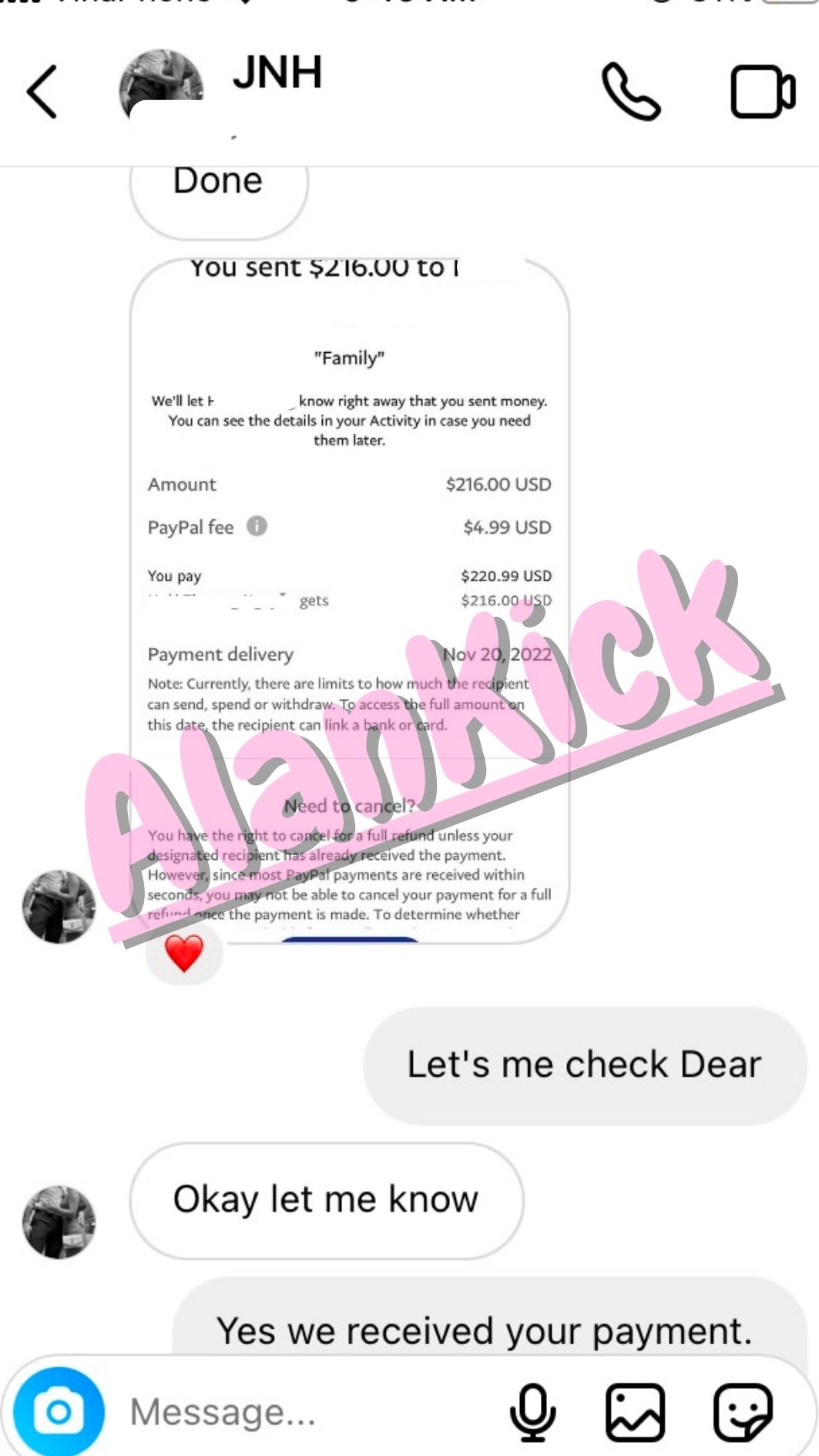Screen dimensions: 819x1456
Task: Record a voice message with the microphone
Action: (x=532, y=1411)
